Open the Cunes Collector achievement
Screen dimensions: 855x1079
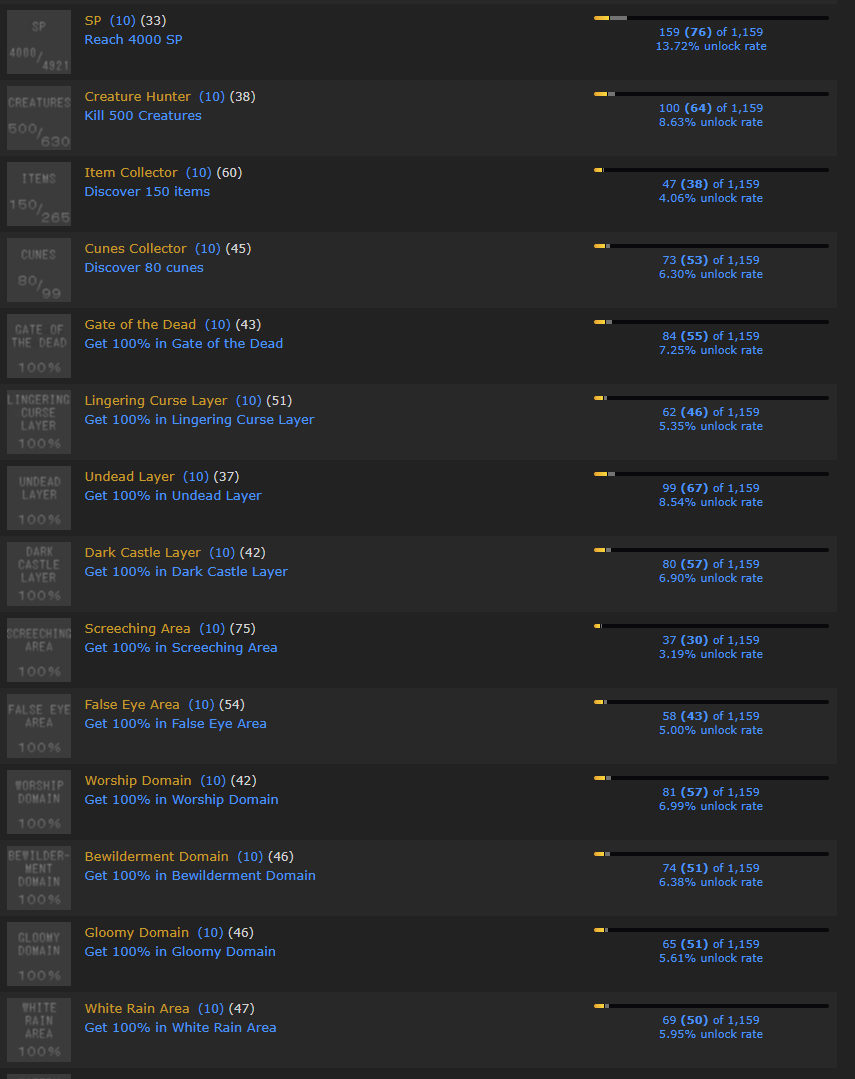click(x=136, y=248)
